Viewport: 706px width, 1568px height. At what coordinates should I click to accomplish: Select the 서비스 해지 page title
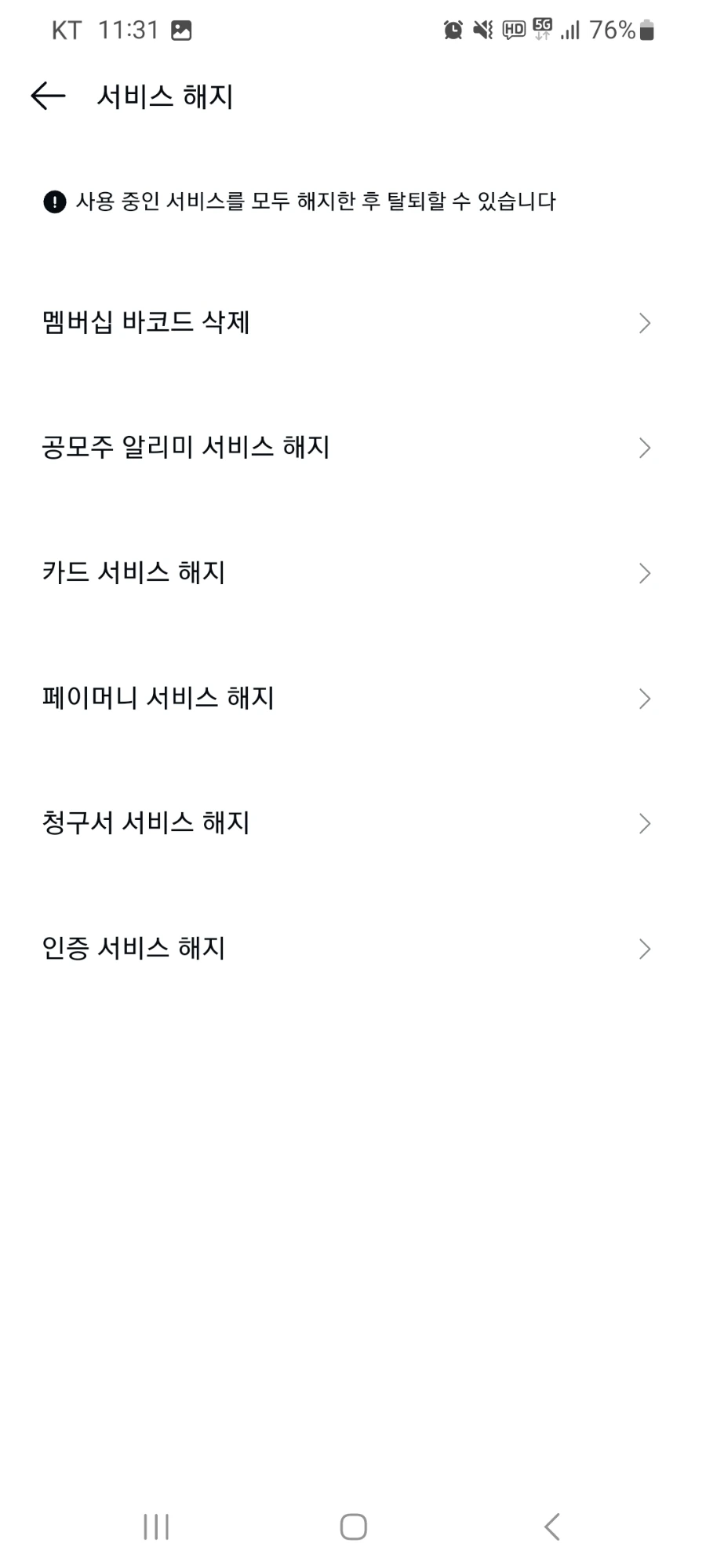click(166, 95)
